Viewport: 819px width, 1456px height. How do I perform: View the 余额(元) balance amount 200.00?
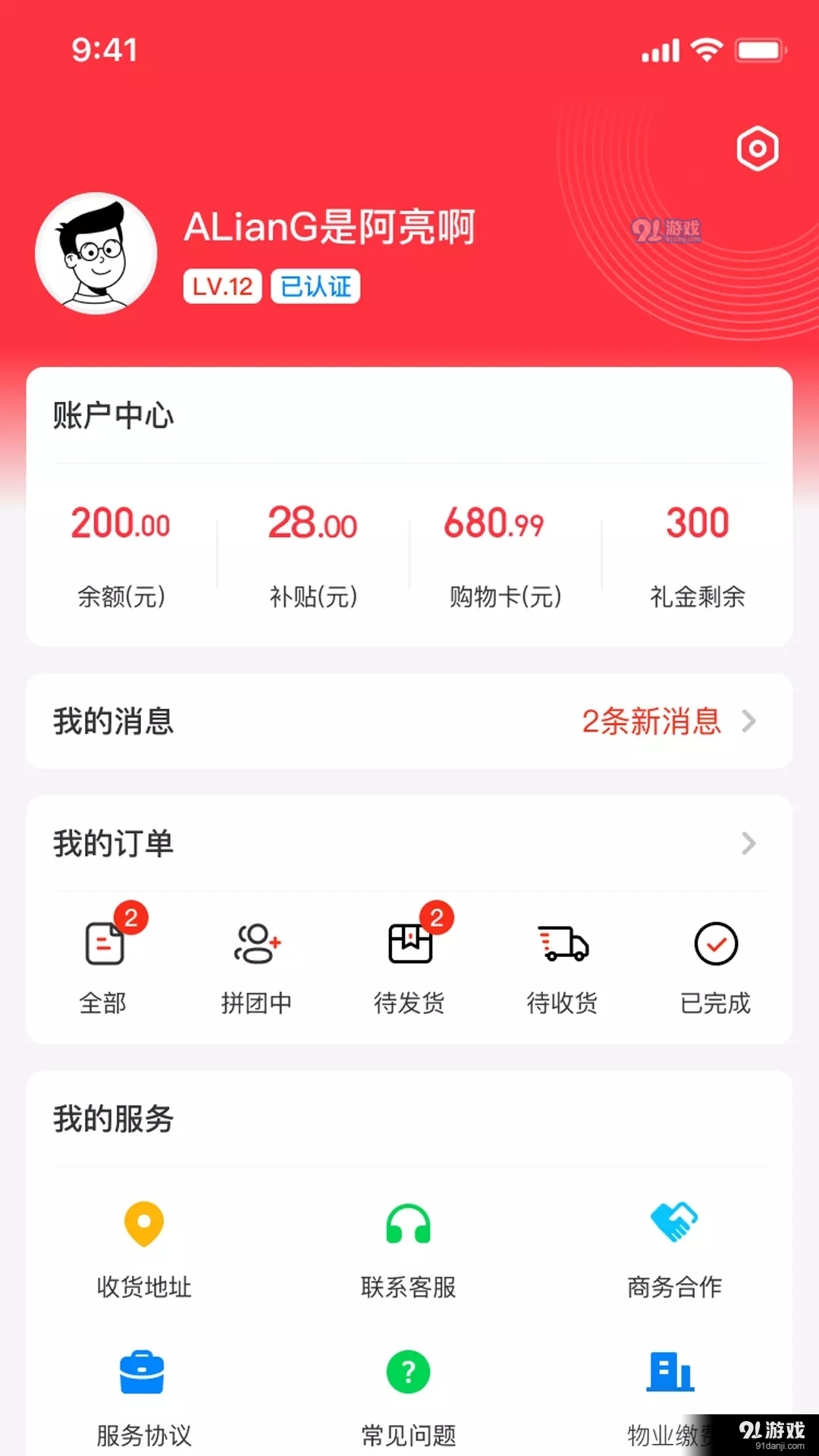click(x=120, y=523)
